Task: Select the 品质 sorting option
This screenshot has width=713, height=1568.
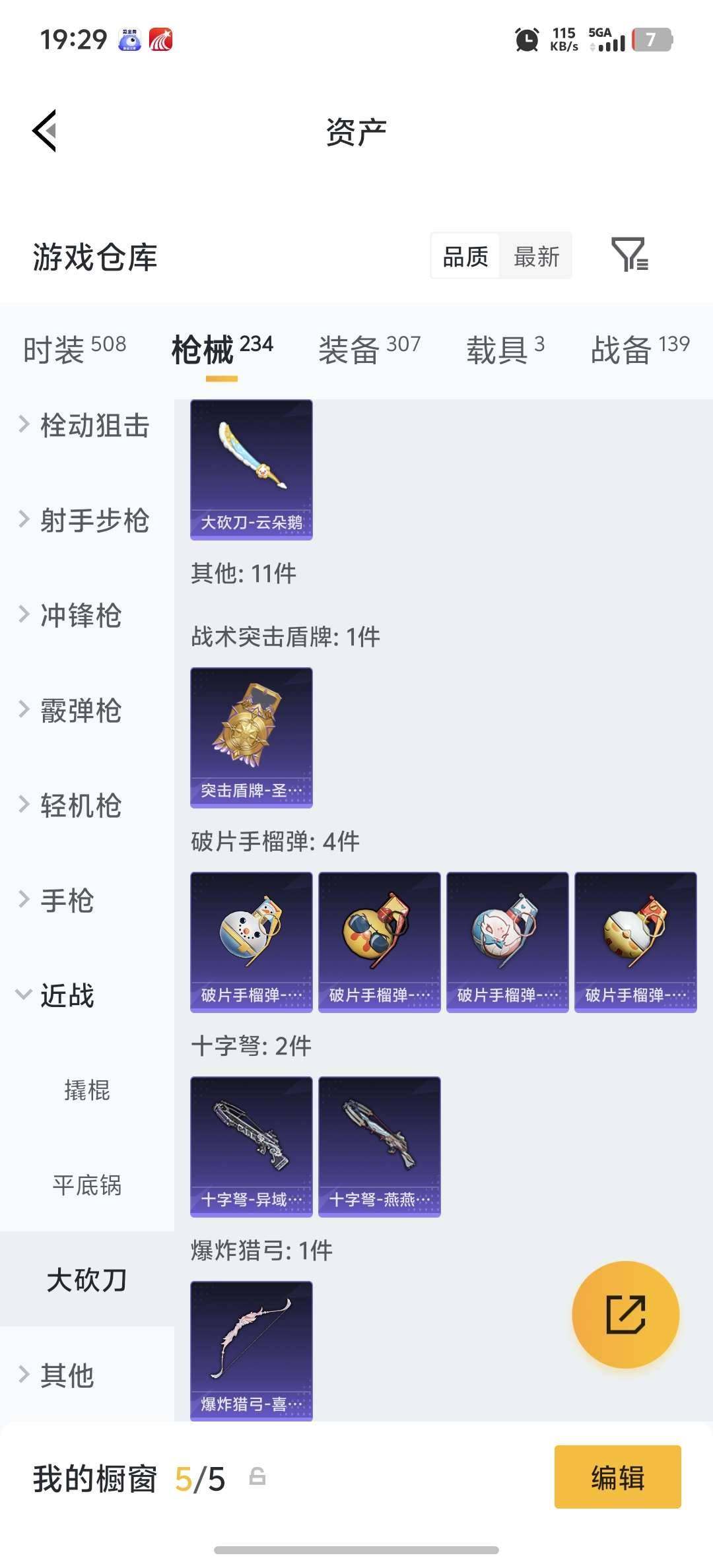Action: (x=464, y=257)
